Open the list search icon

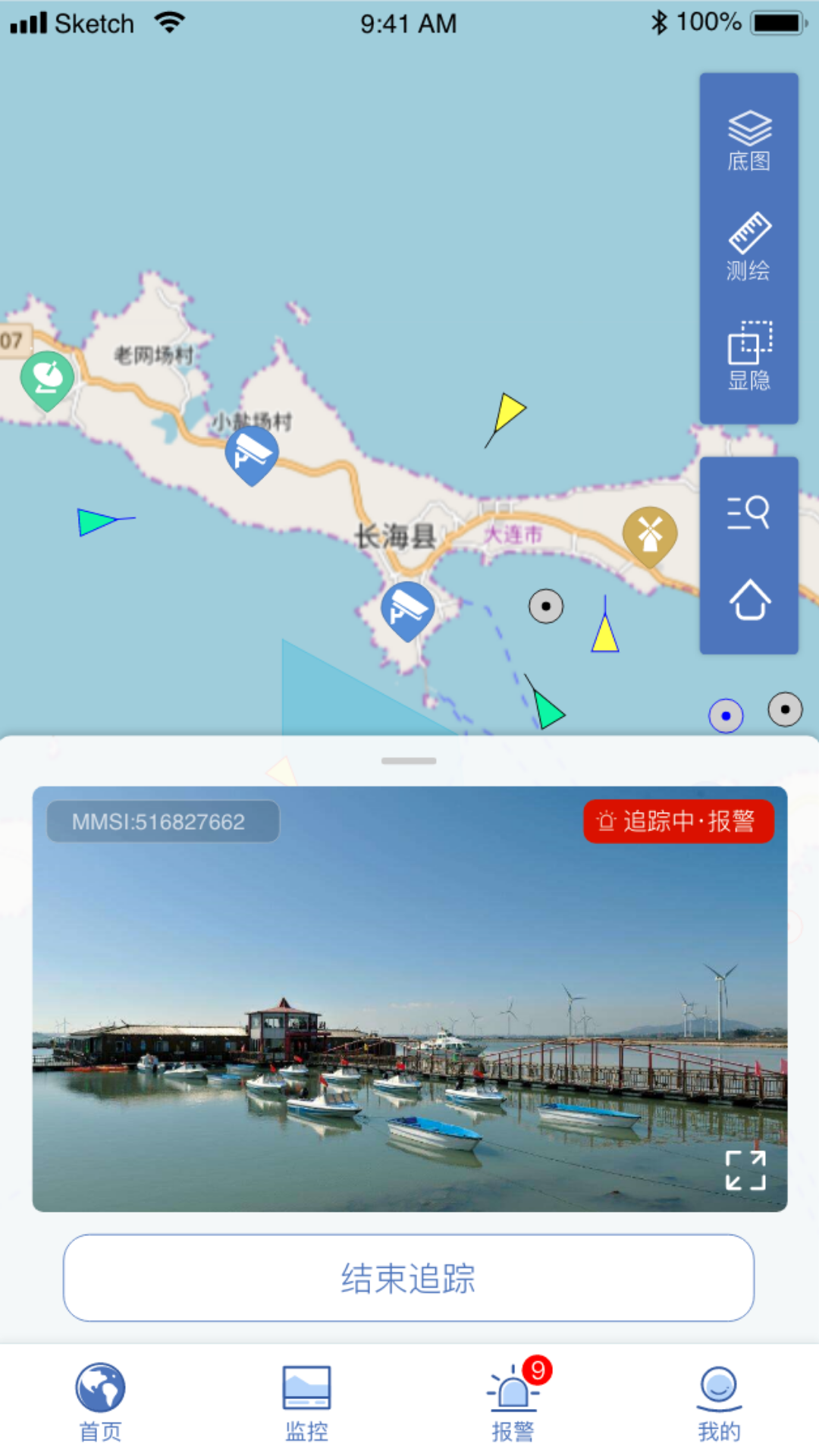pos(748,513)
